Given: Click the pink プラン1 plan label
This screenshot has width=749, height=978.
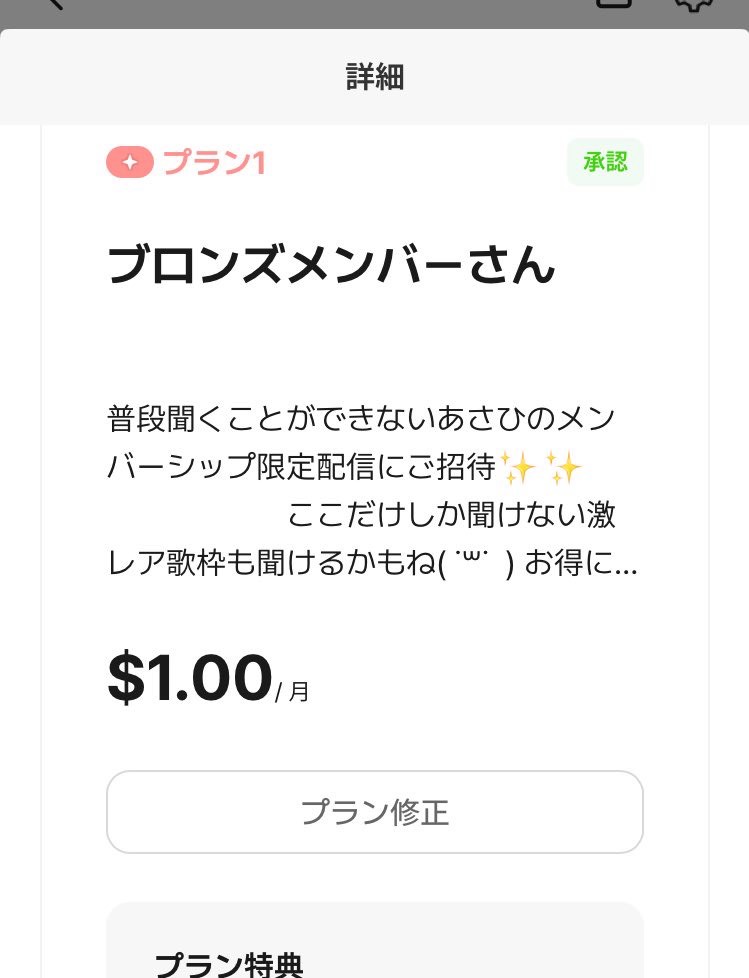Looking at the screenshot, I should pyautogui.click(x=214, y=162).
